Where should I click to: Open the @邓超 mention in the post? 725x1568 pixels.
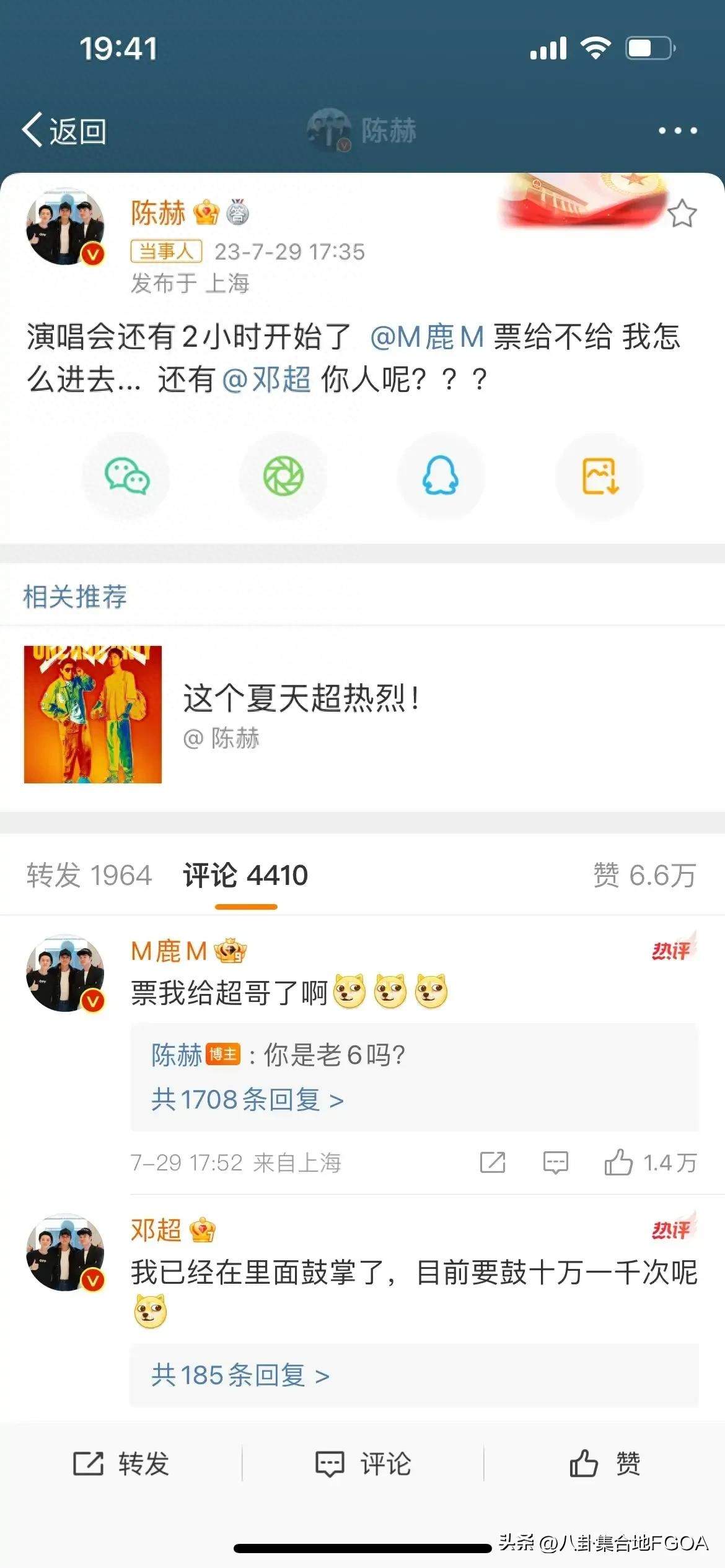(x=266, y=379)
